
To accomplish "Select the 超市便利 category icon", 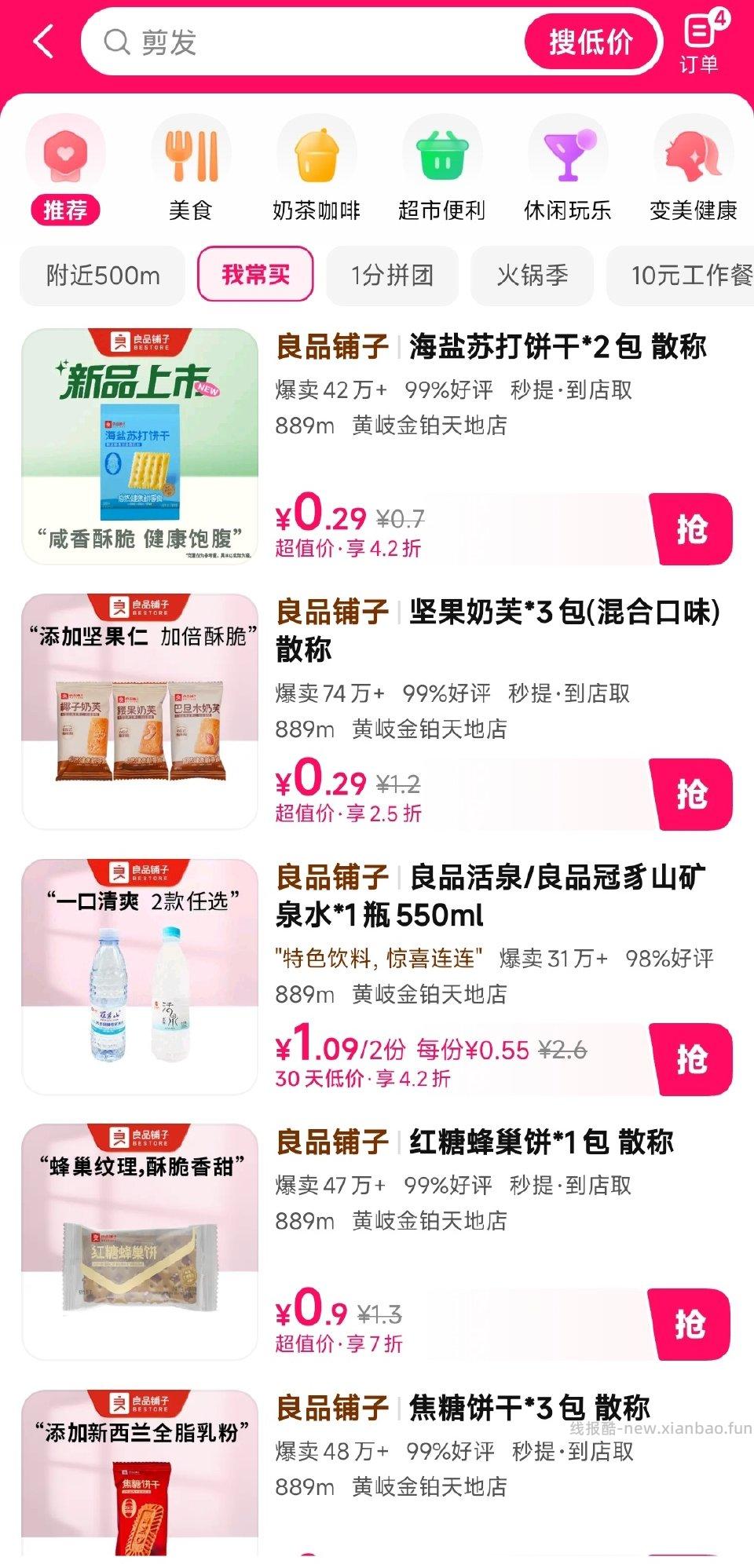I will (x=442, y=154).
